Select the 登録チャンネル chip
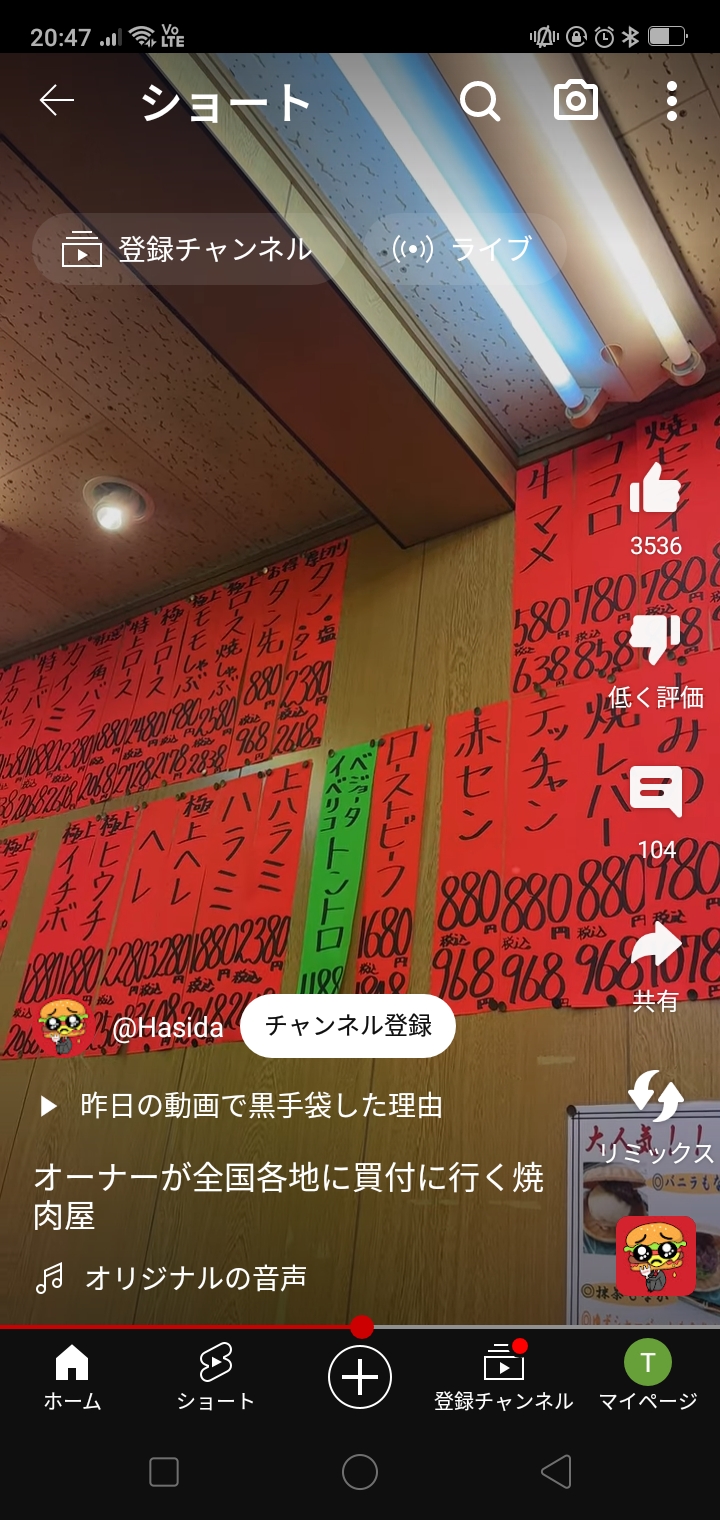 (x=189, y=249)
